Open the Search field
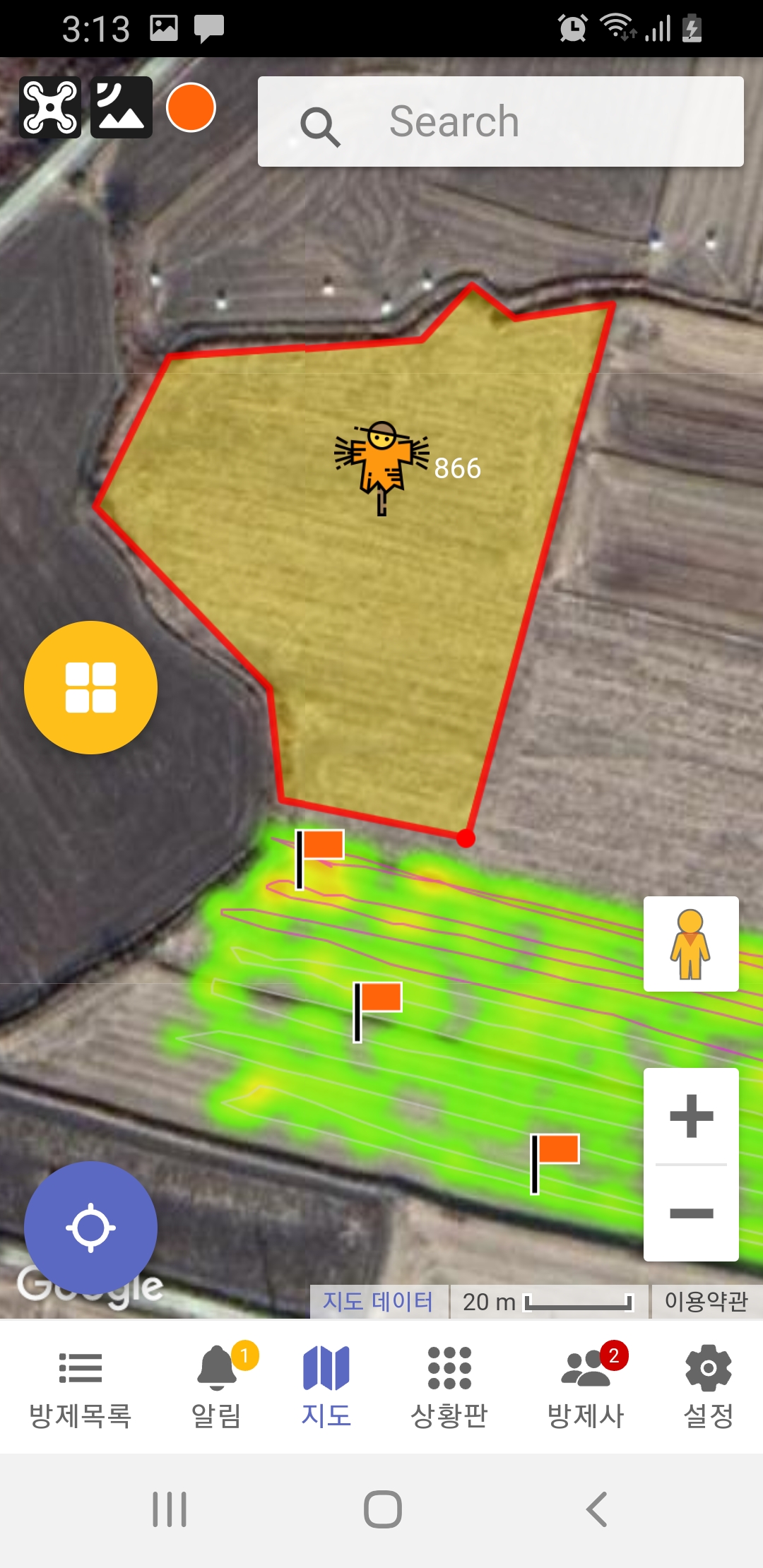The height and width of the screenshot is (1568, 763). click(500, 121)
